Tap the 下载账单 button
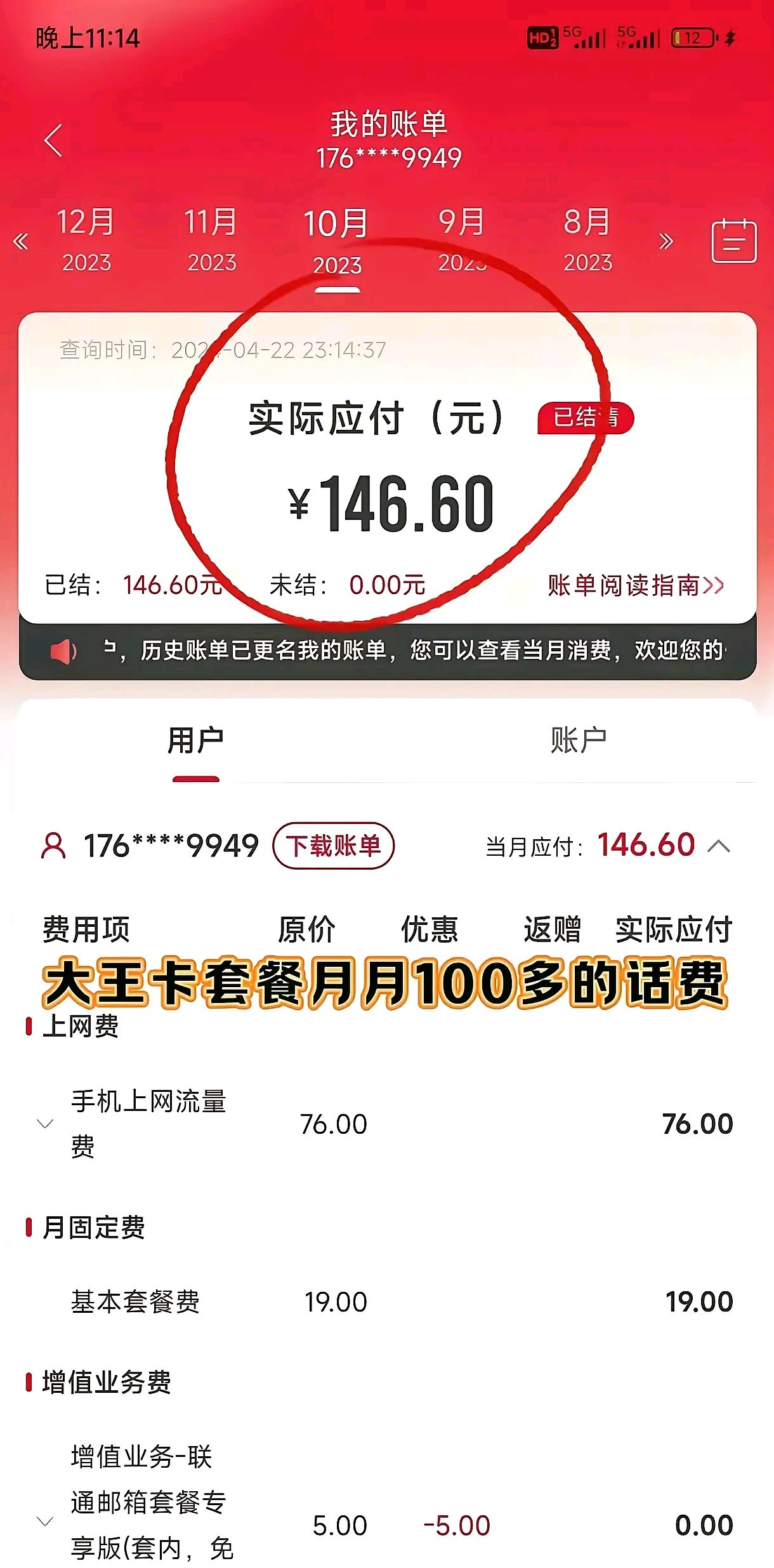Viewport: 774px width, 1568px height. tap(334, 846)
